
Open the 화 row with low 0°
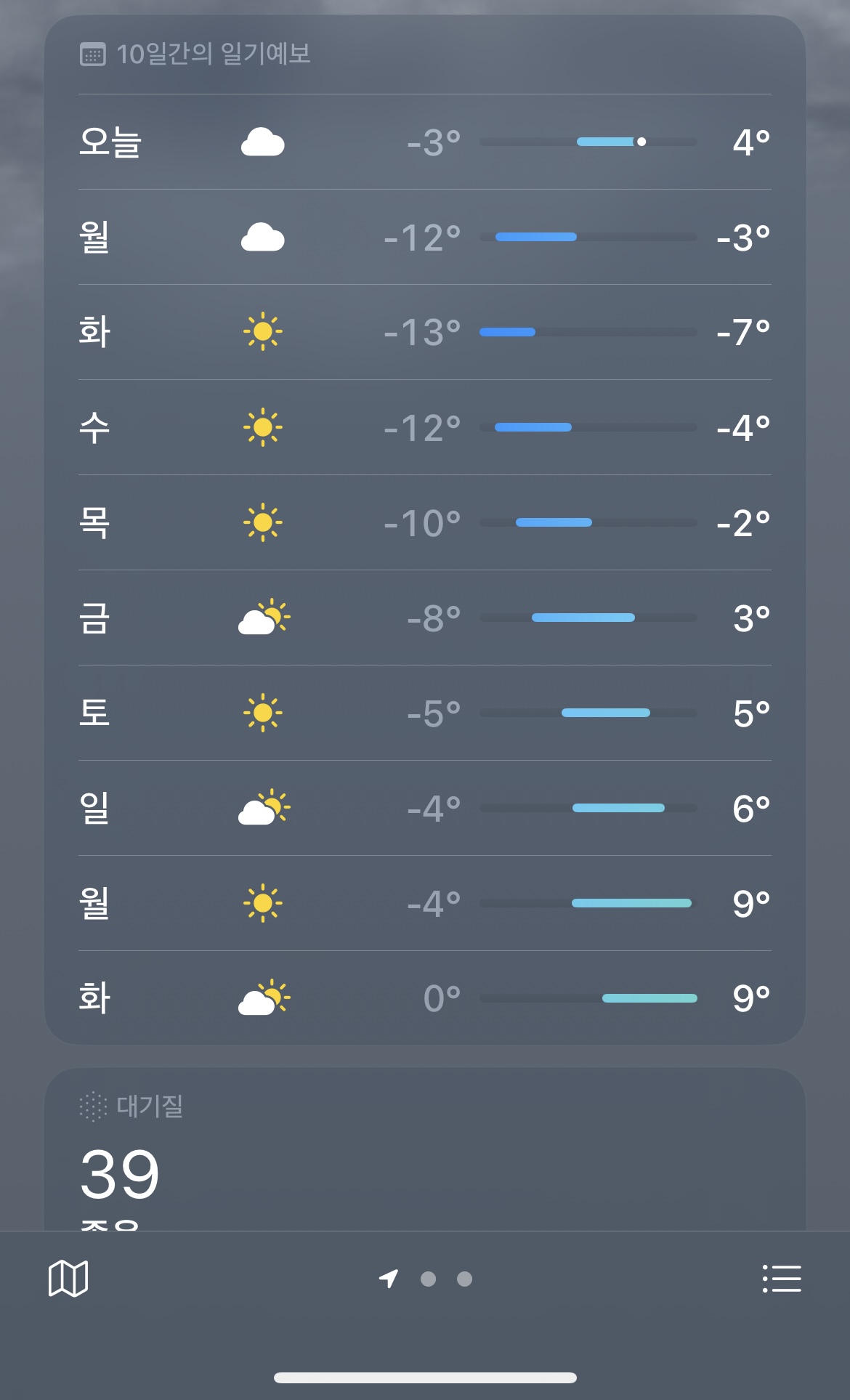coord(425,998)
